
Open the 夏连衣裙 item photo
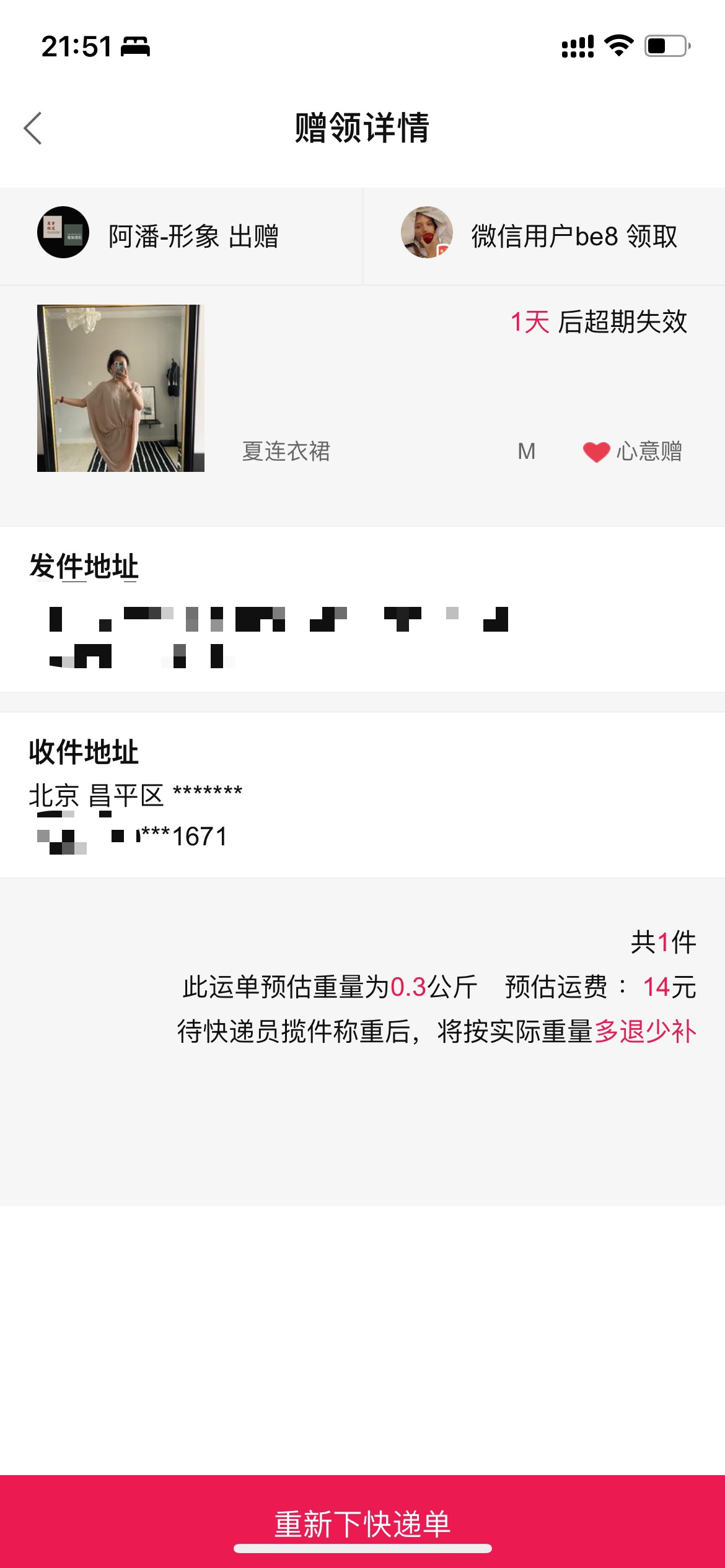click(121, 388)
